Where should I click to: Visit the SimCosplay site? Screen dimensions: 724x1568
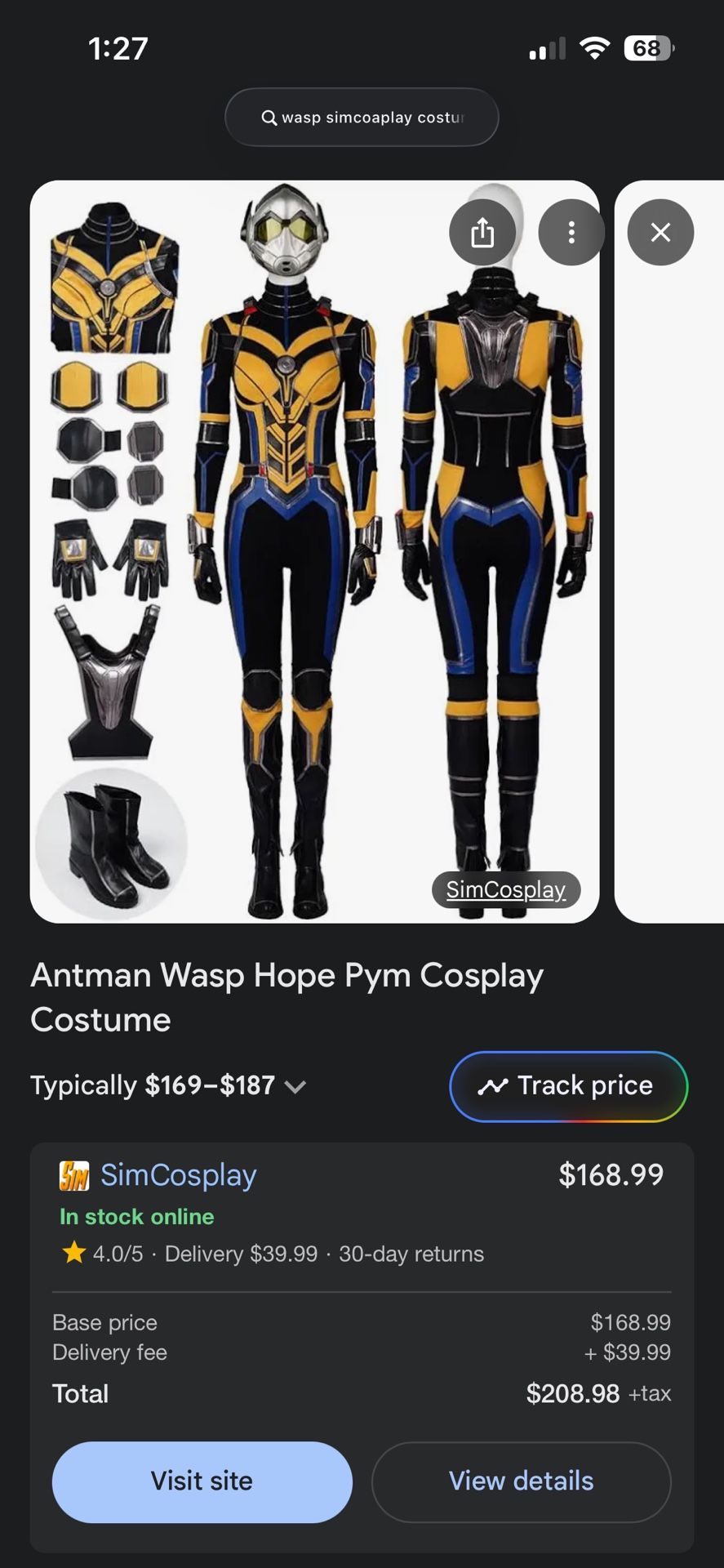pos(202,1481)
